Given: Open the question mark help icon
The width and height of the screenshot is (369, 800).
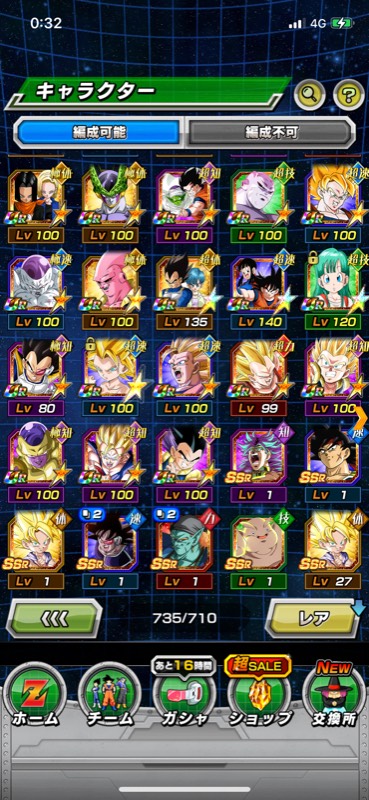Looking at the screenshot, I should tap(349, 94).
